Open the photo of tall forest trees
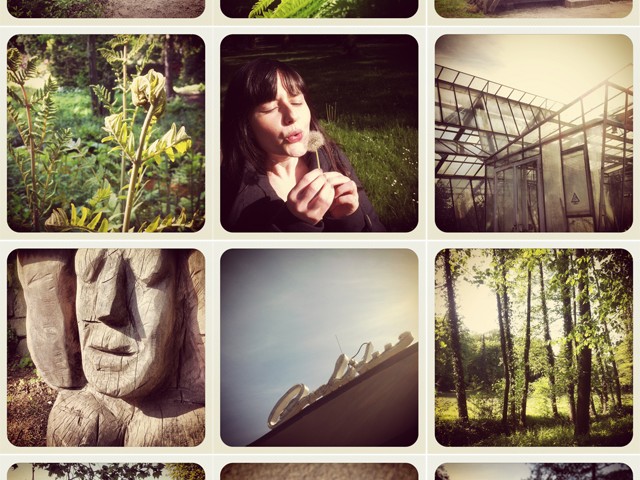The width and height of the screenshot is (640, 480). [x=533, y=347]
